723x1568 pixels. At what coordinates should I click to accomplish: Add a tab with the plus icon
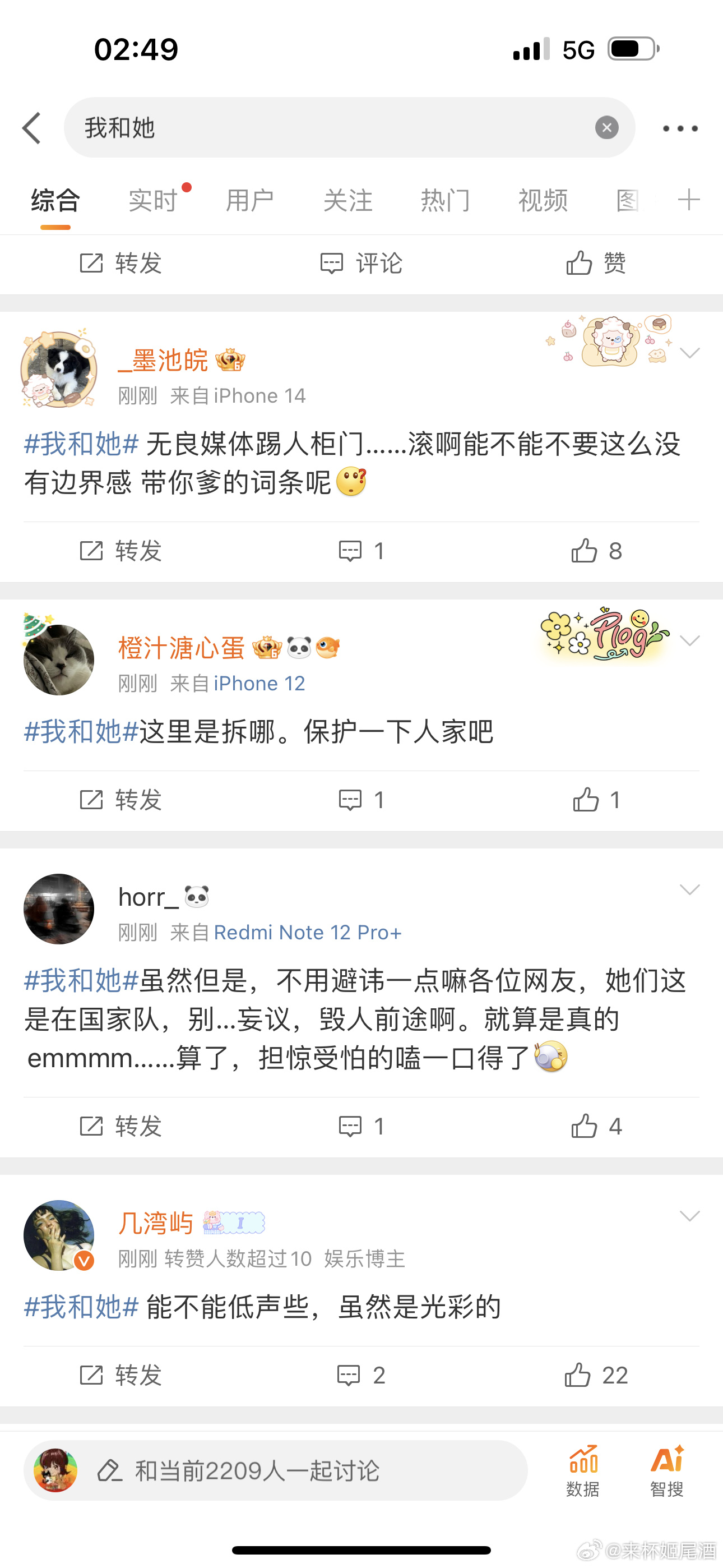pos(688,200)
